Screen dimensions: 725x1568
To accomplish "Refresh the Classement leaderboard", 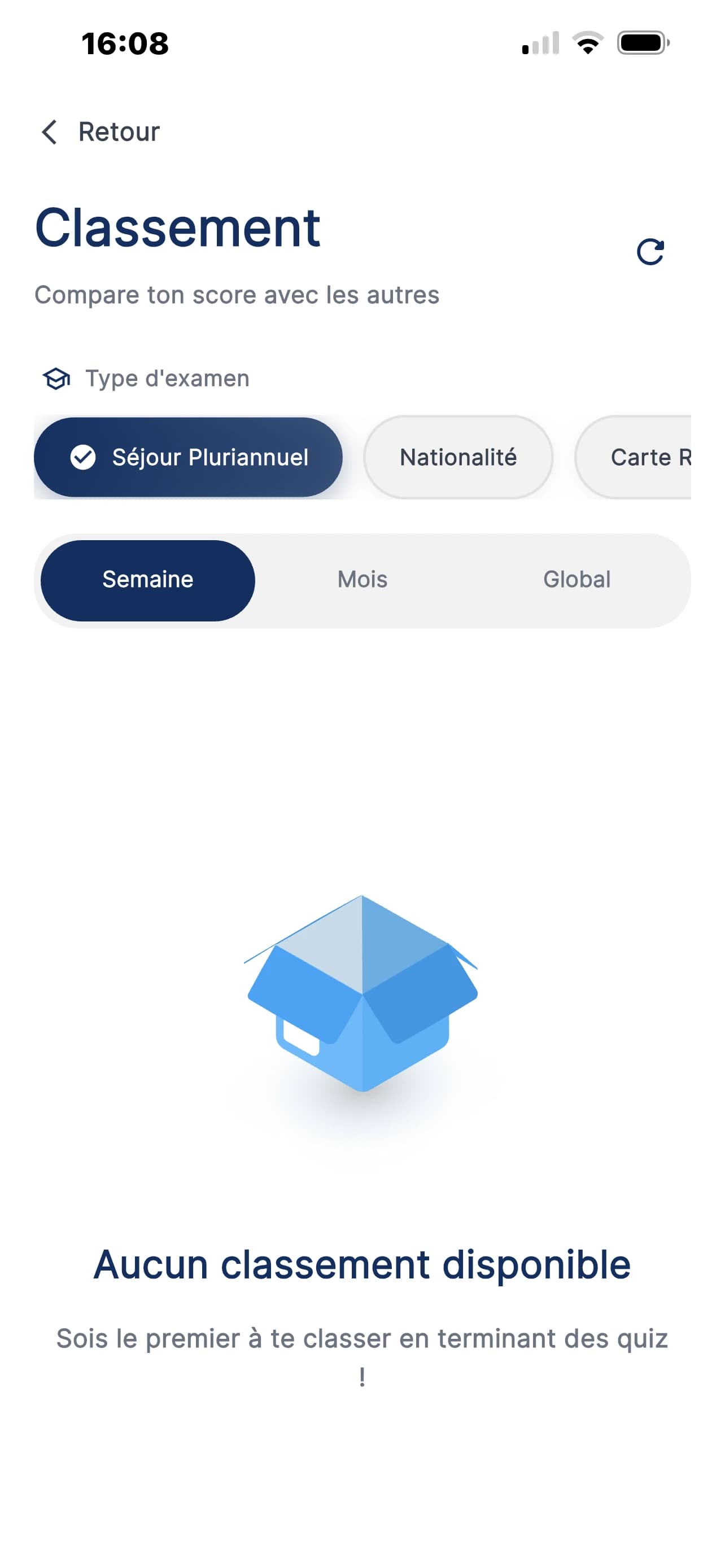I will (650, 252).
